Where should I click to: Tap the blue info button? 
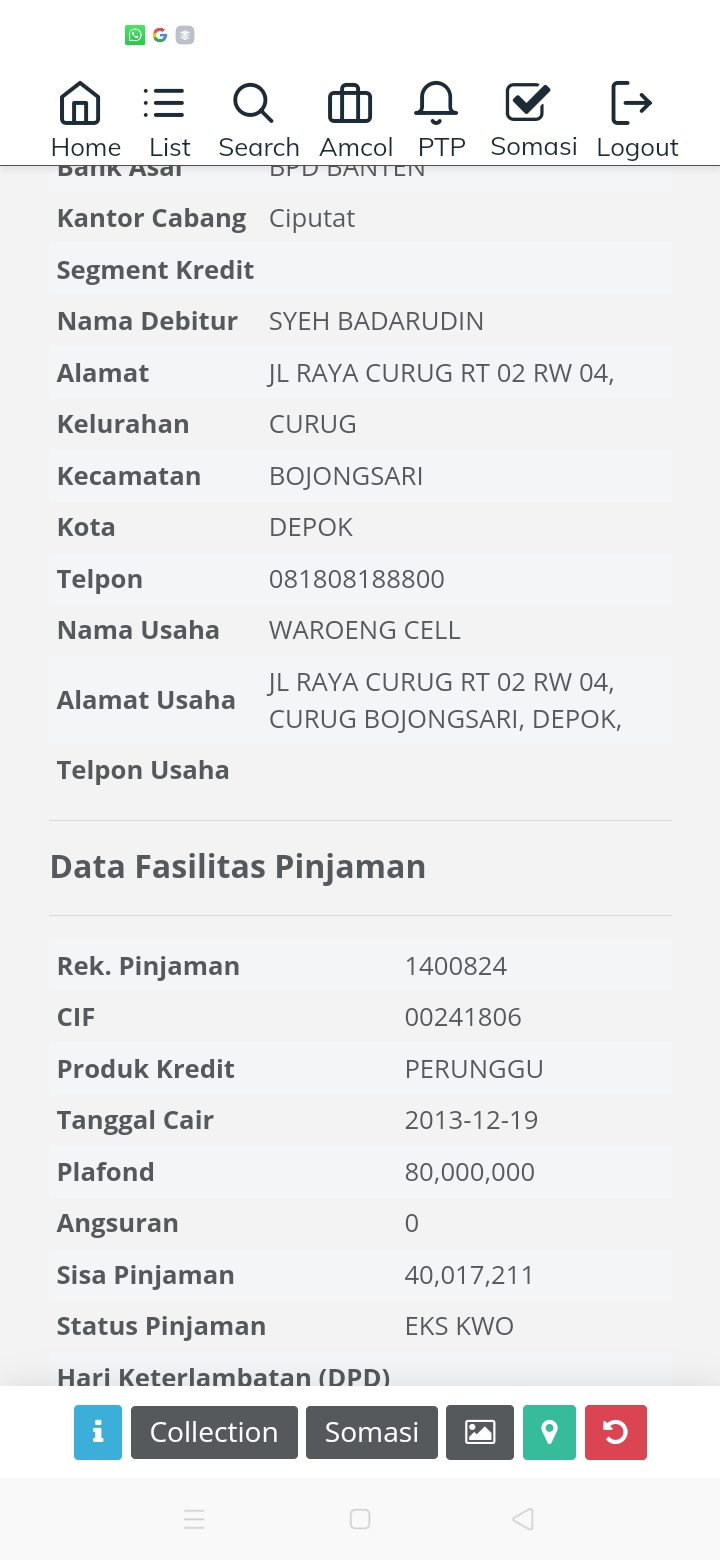point(98,1432)
